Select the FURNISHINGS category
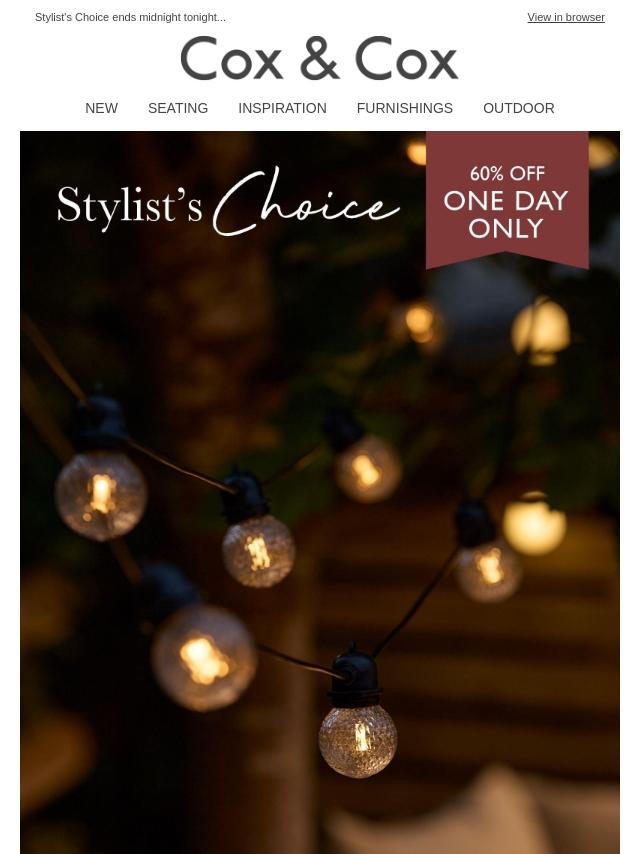The width and height of the screenshot is (640, 854). (404, 108)
